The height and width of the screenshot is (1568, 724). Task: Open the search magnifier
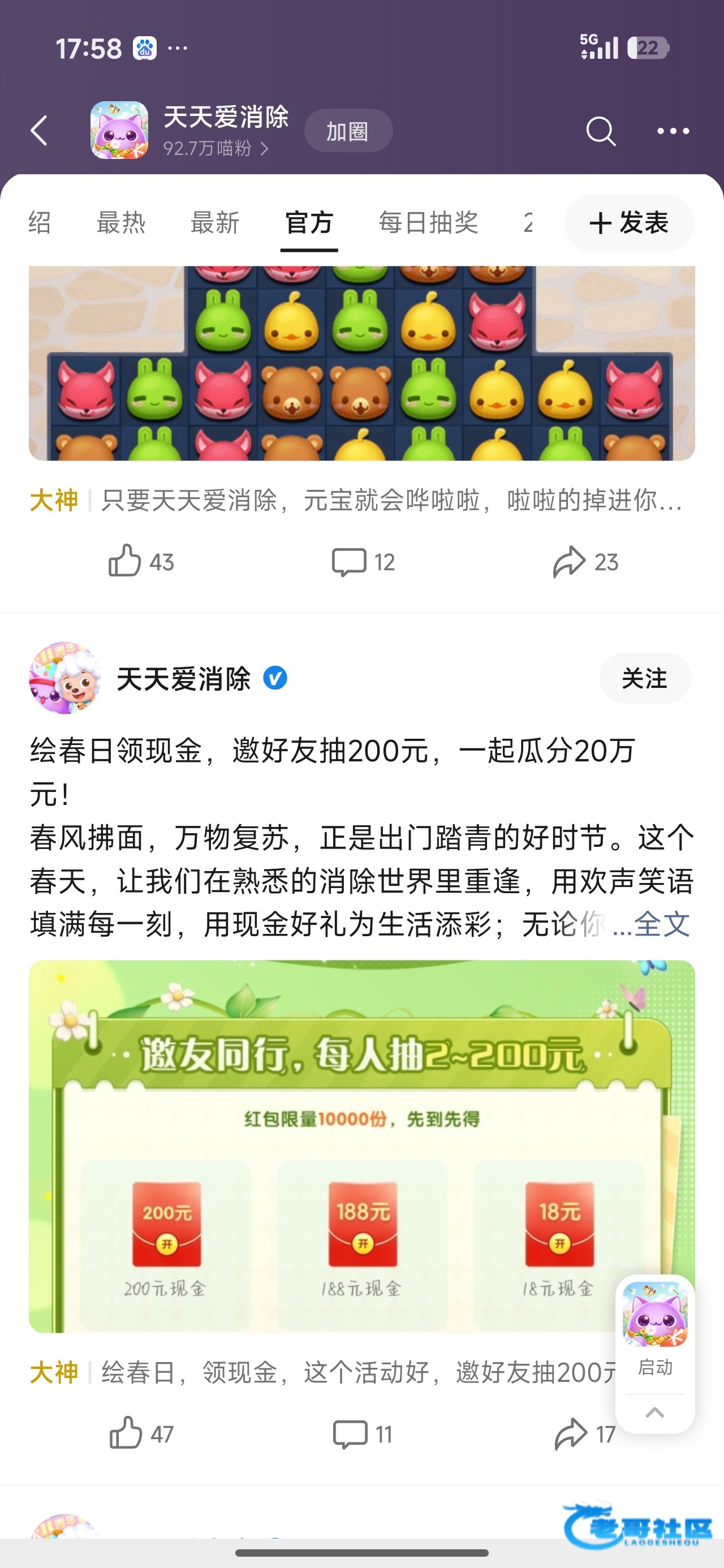[x=600, y=131]
